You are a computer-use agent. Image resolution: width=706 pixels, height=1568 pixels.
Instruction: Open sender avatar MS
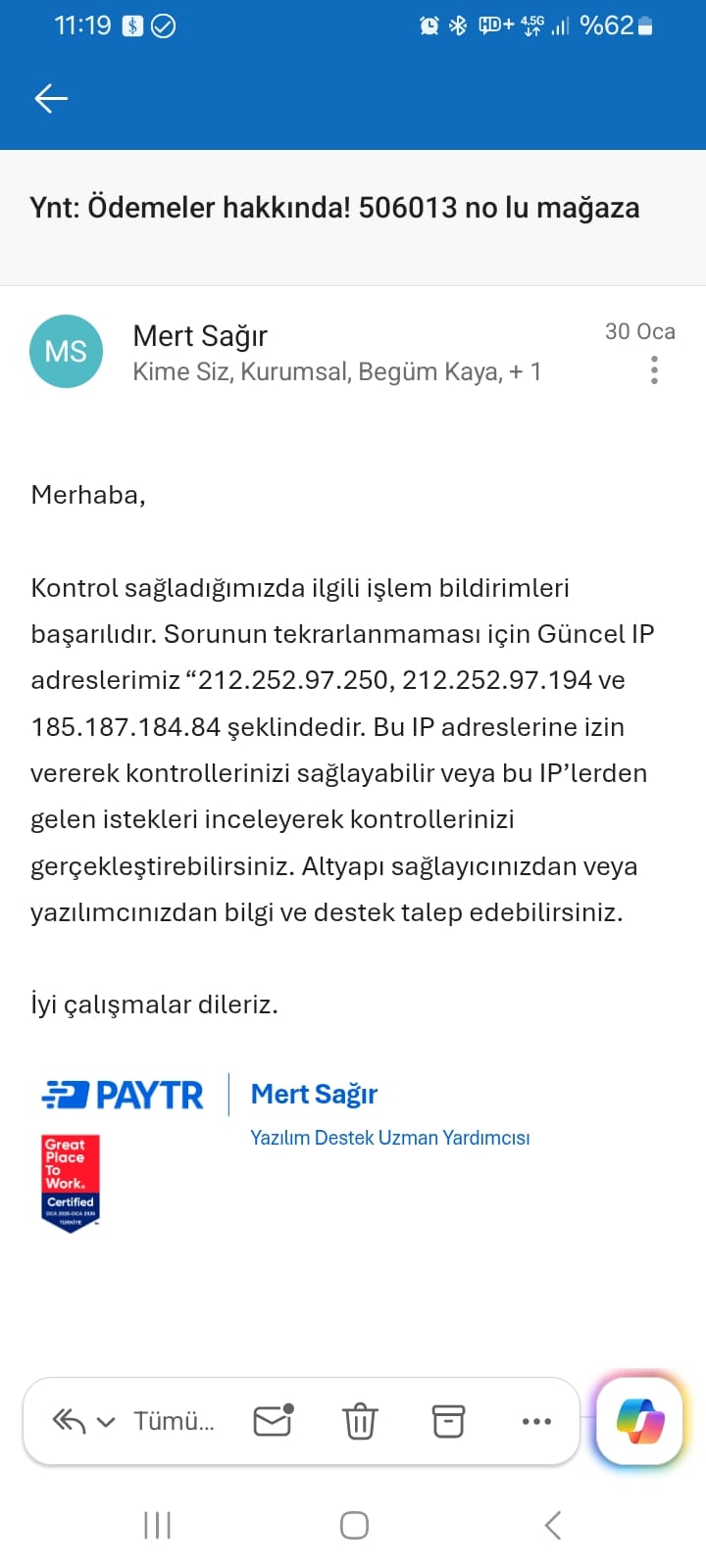pyautogui.click(x=66, y=351)
